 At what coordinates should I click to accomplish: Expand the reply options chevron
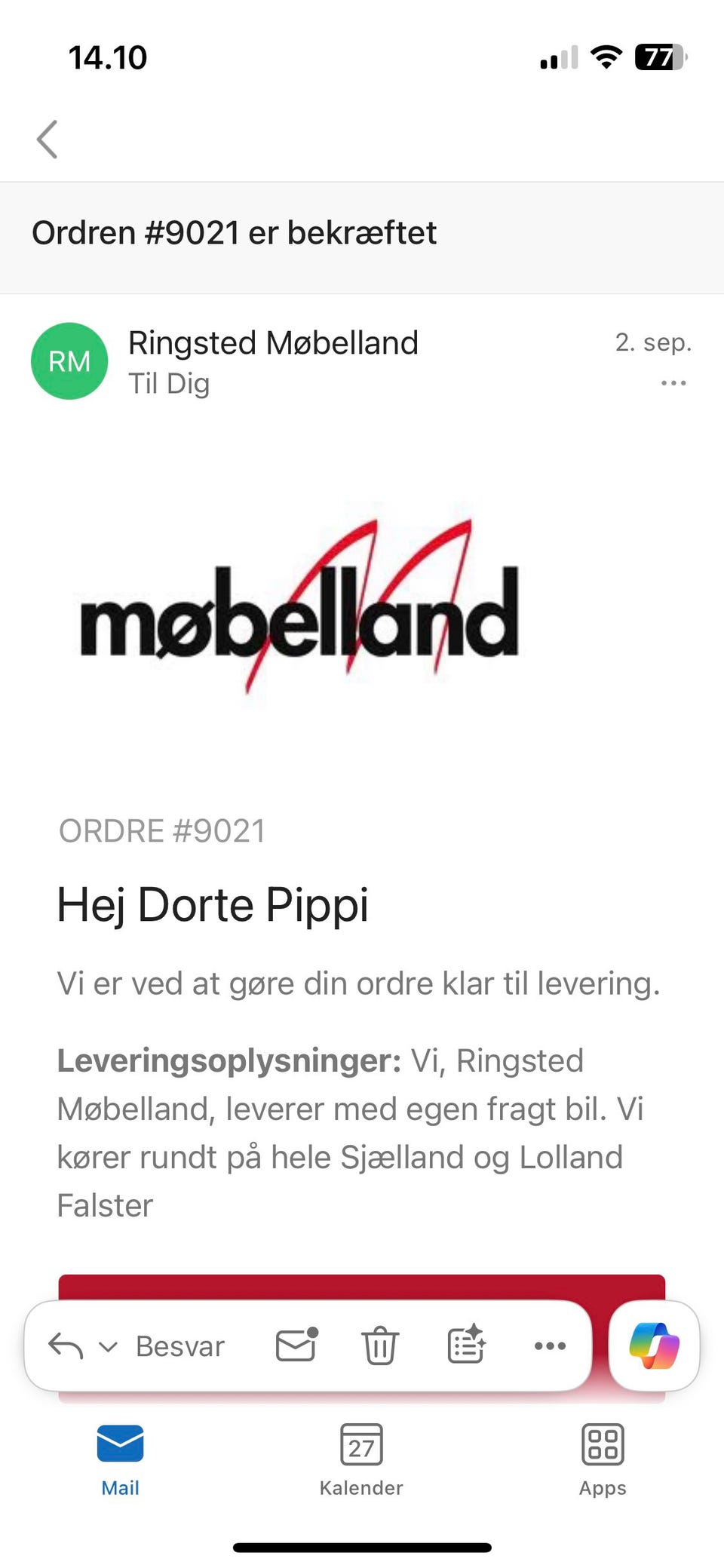click(x=109, y=1347)
